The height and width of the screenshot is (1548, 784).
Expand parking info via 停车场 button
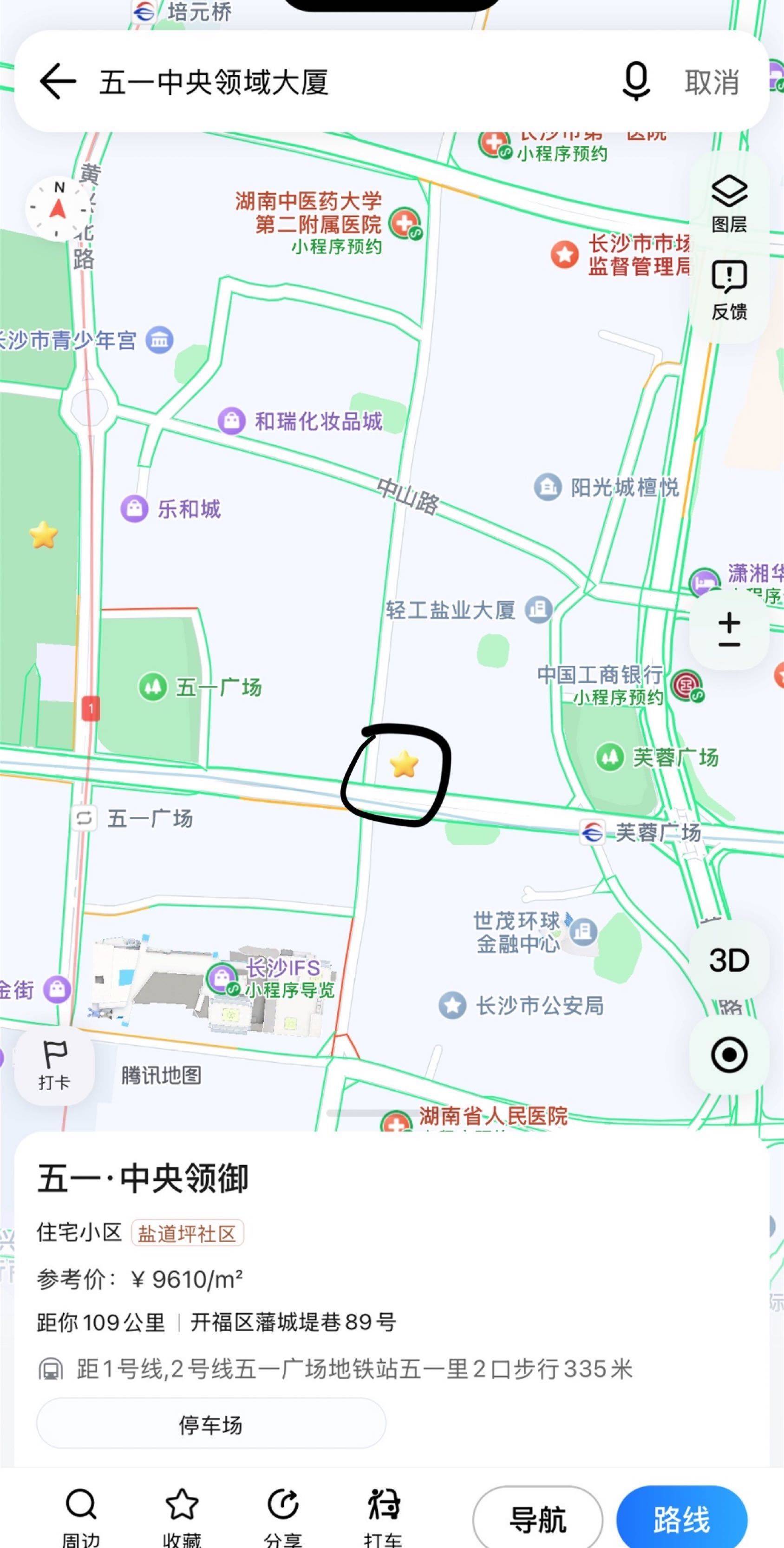click(x=211, y=1423)
